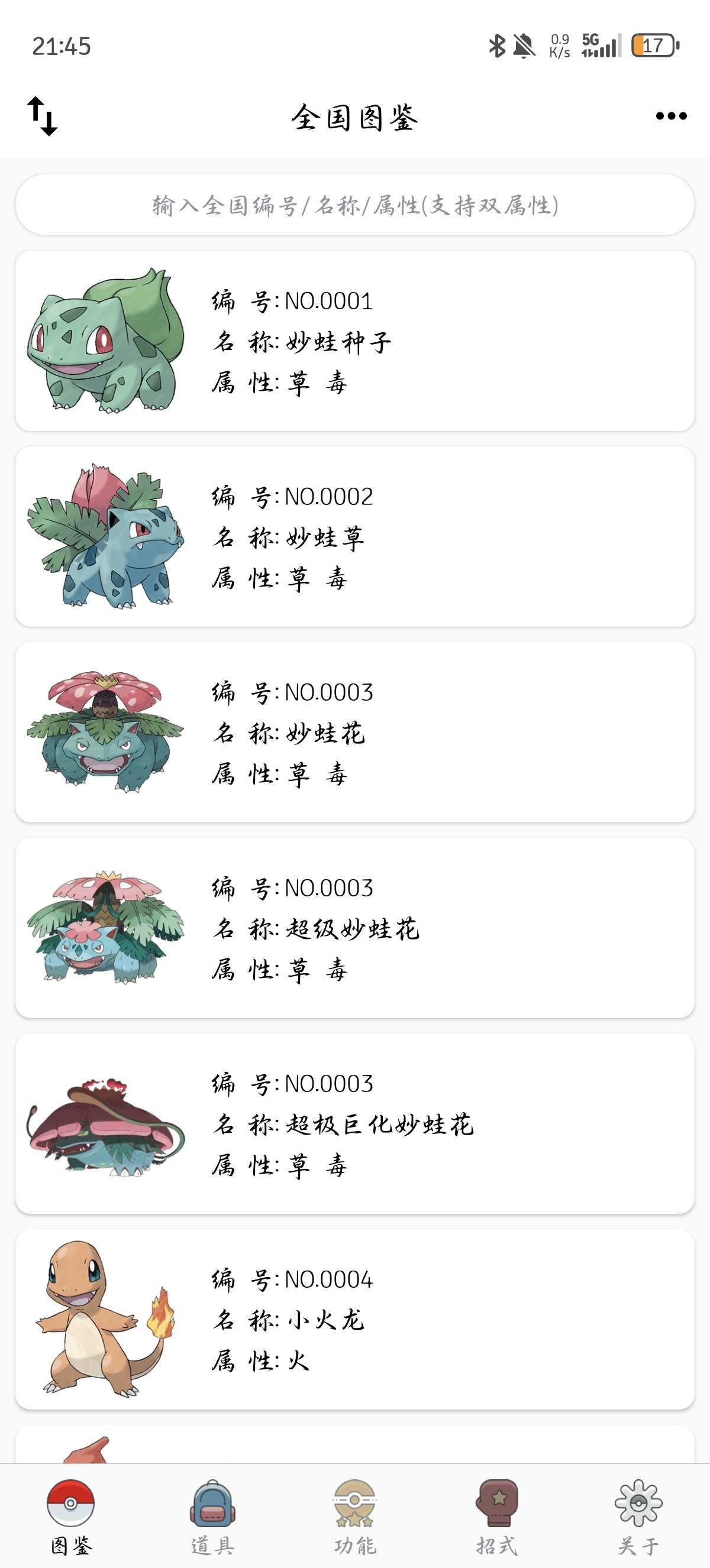Viewport: 710px width, 1568px height.
Task: Go to the 功能 tab
Action: pos(354,1515)
